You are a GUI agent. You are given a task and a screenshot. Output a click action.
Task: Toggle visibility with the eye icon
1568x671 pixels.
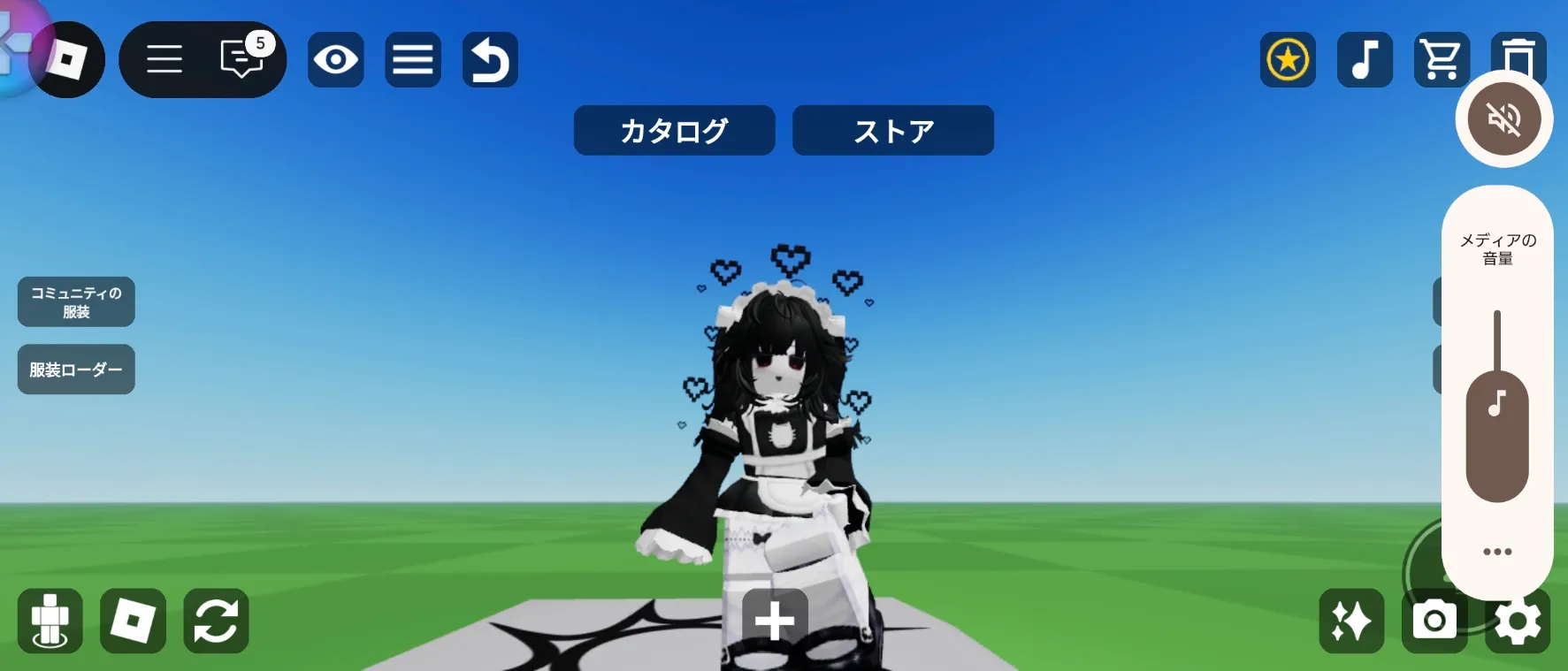pyautogui.click(x=336, y=60)
